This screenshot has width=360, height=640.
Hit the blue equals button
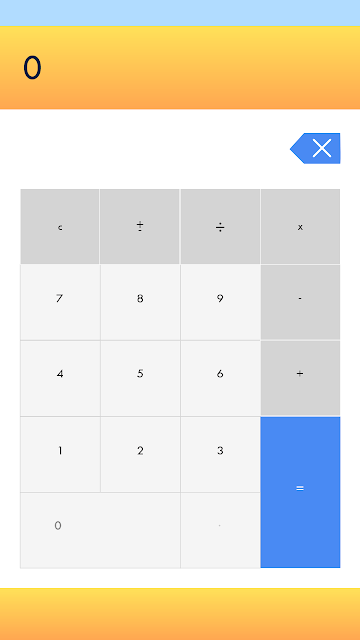300,492
